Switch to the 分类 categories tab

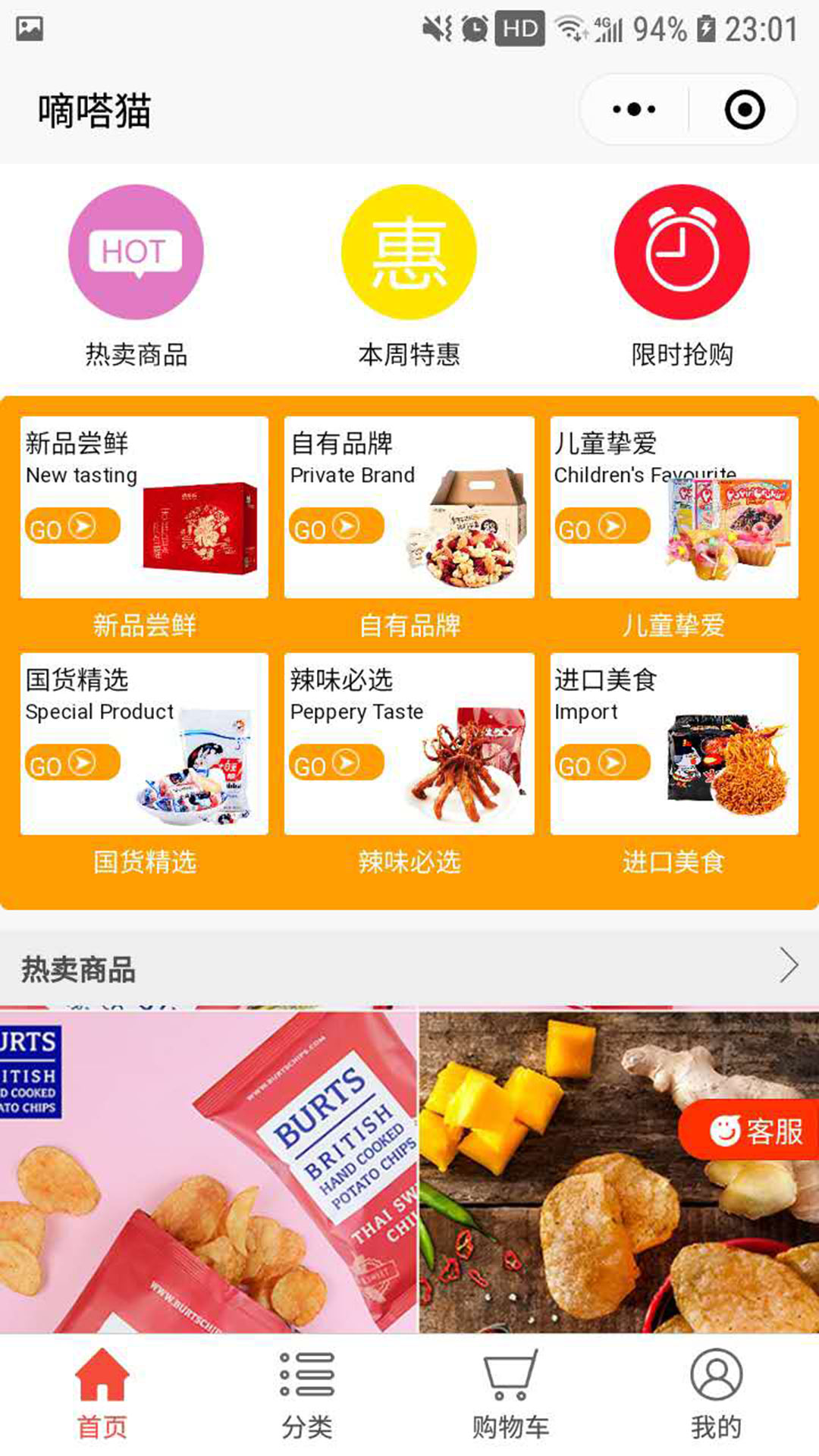[x=307, y=1395]
